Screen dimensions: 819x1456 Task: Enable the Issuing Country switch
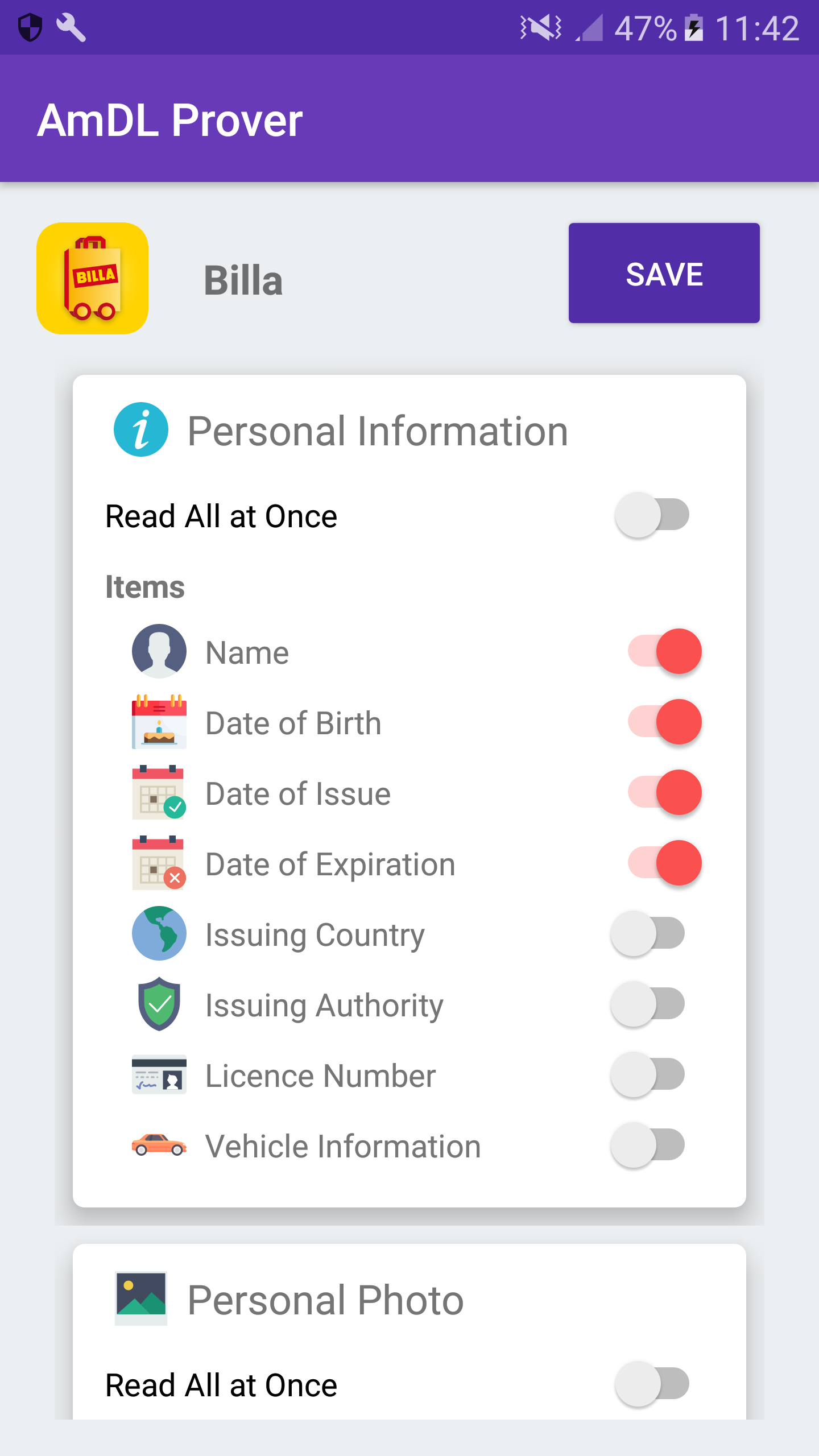[x=647, y=933]
